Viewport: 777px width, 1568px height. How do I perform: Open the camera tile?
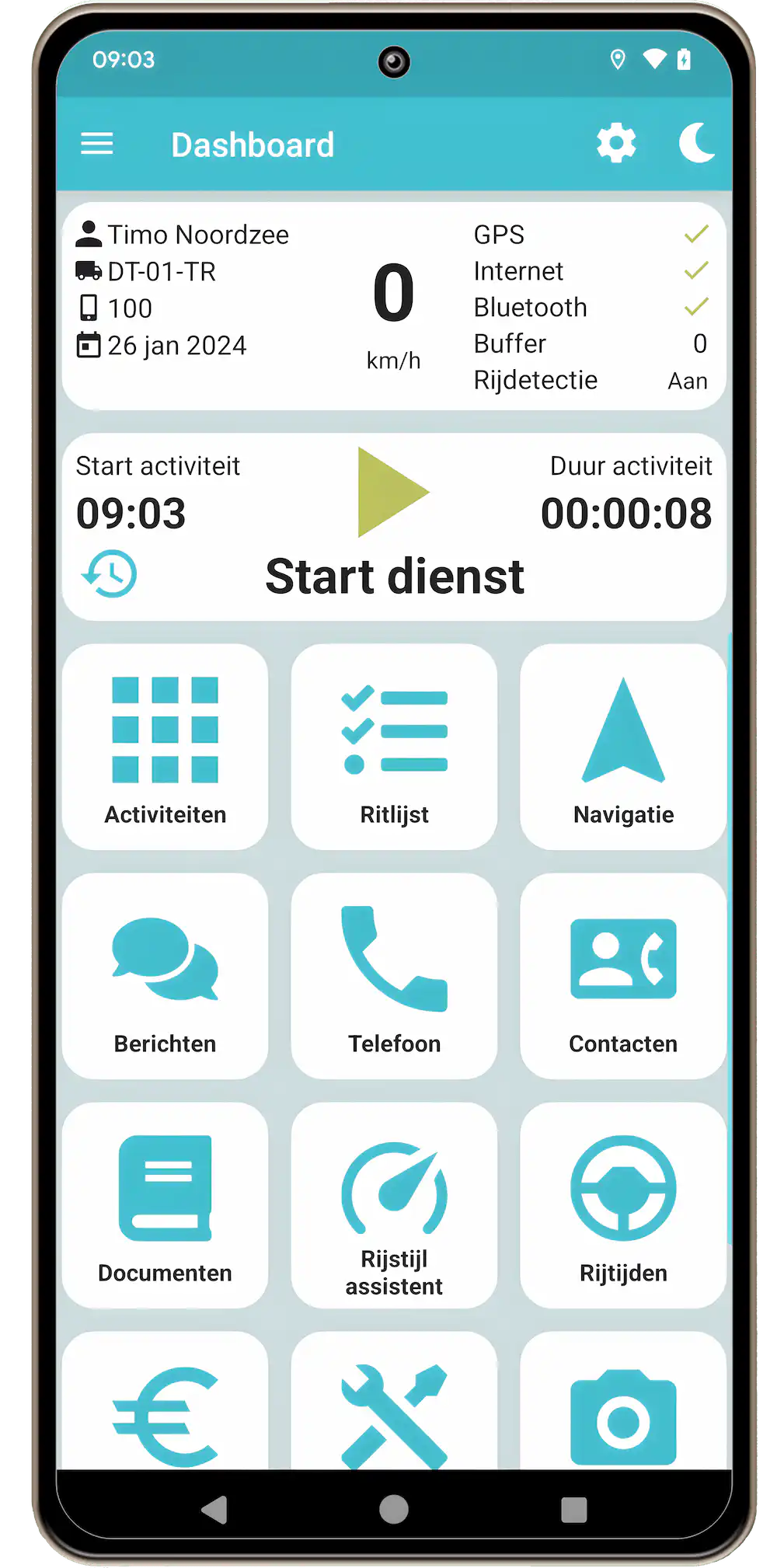point(623,1400)
